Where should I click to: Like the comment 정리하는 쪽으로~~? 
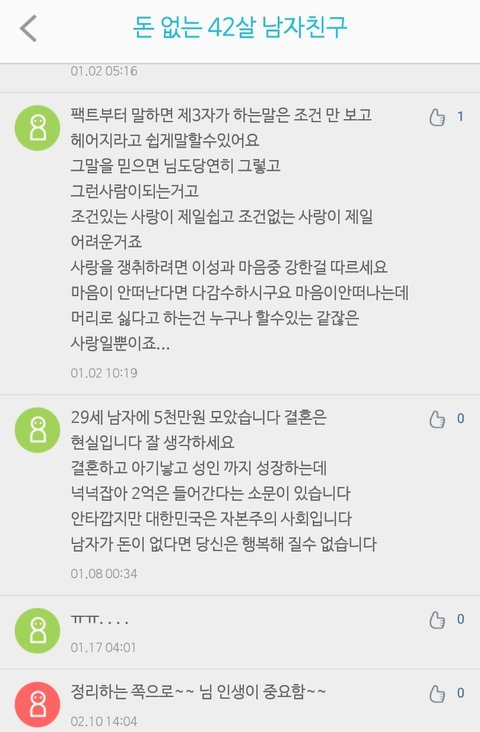[437, 694]
